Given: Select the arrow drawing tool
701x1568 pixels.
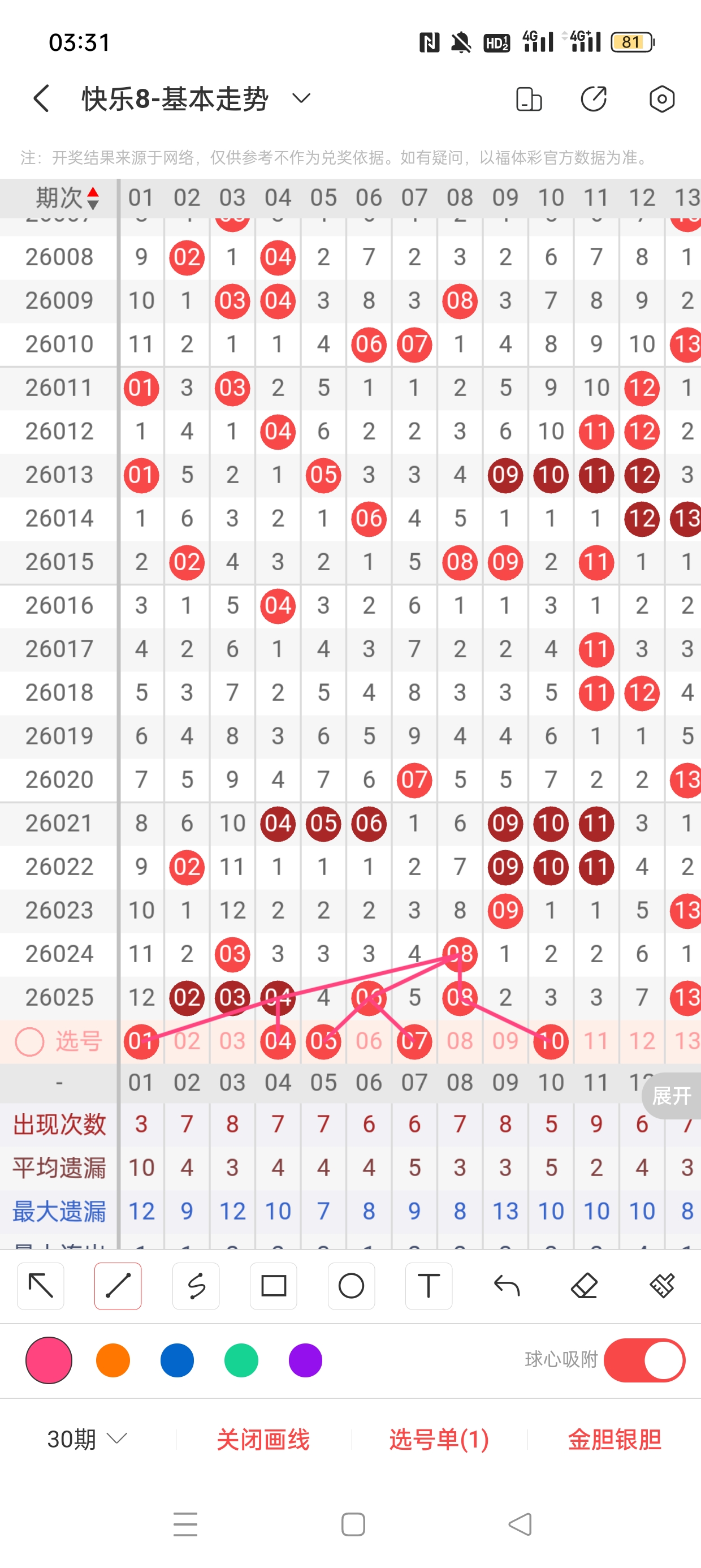Looking at the screenshot, I should point(41,1286).
